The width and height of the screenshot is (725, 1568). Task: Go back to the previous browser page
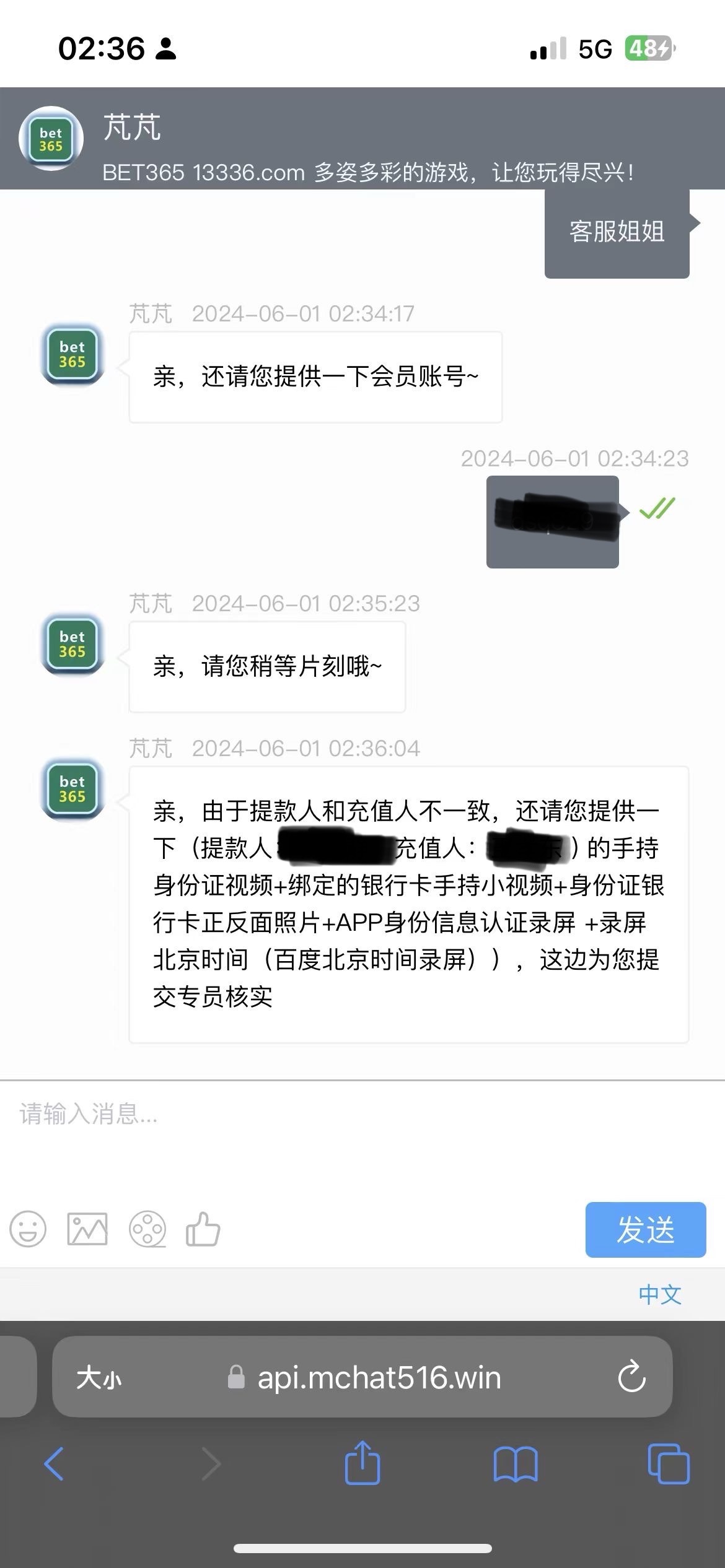pos(54,1464)
